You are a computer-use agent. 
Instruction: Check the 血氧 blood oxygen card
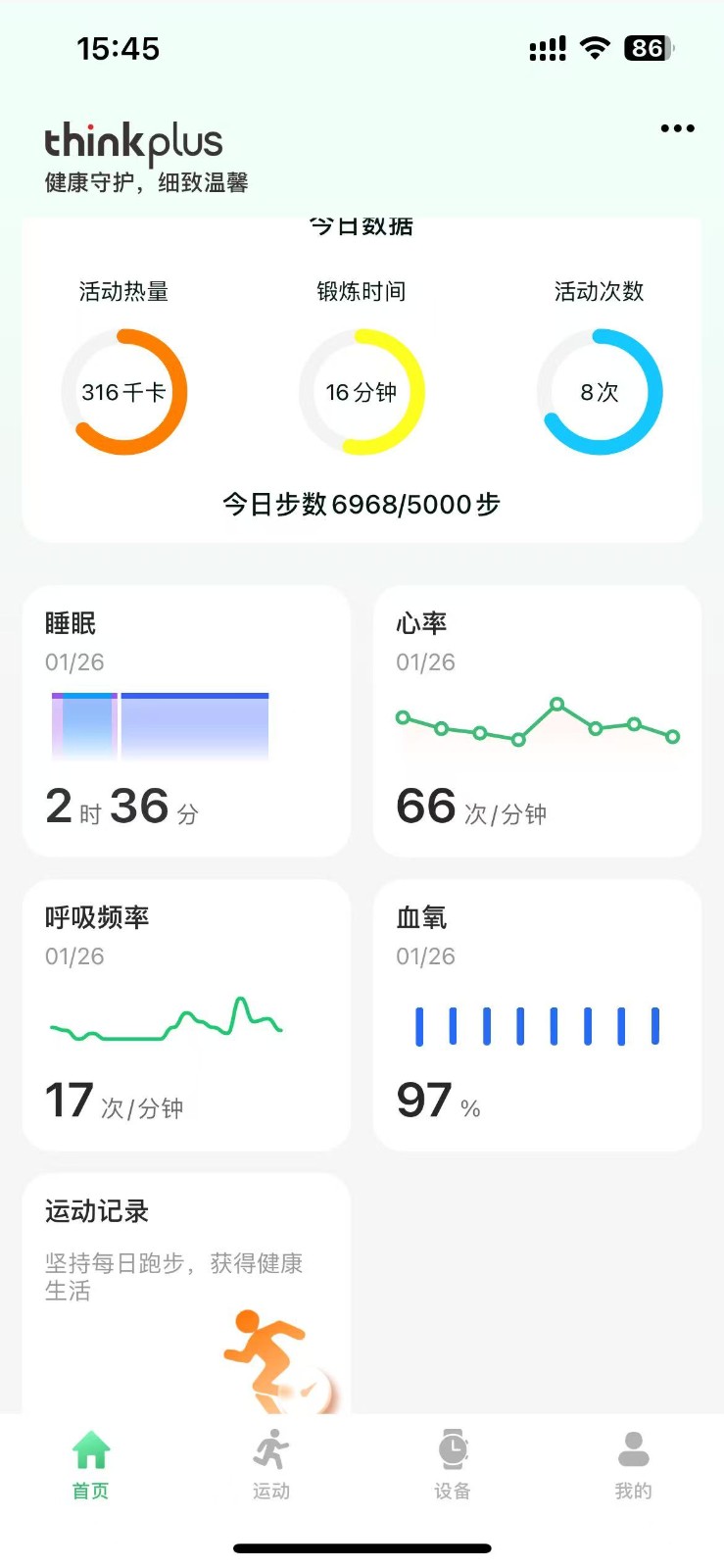[537, 1015]
